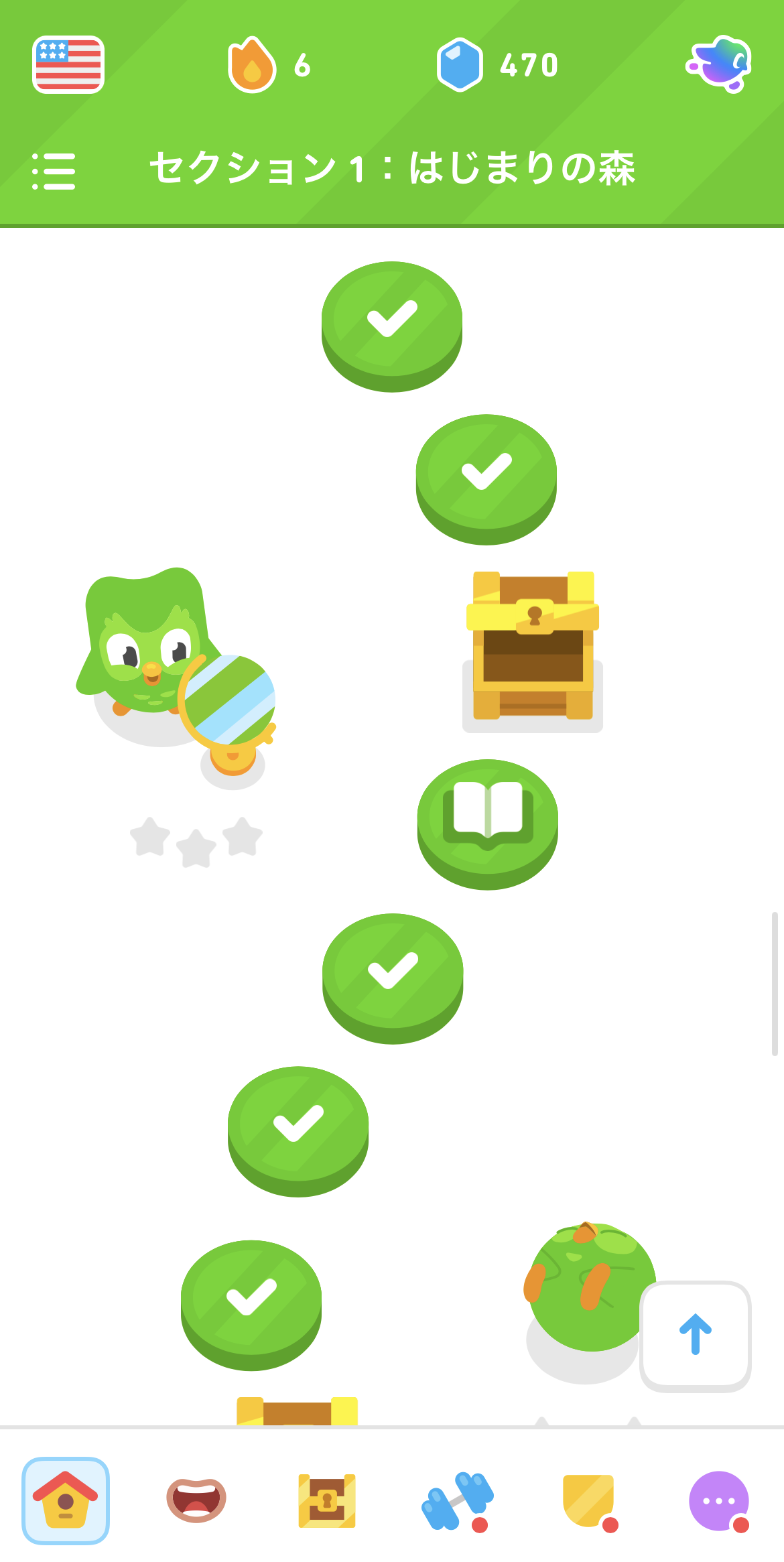Open the guidebook lesson node
Image resolution: width=784 pixels, height=1562 pixels.
488,820
